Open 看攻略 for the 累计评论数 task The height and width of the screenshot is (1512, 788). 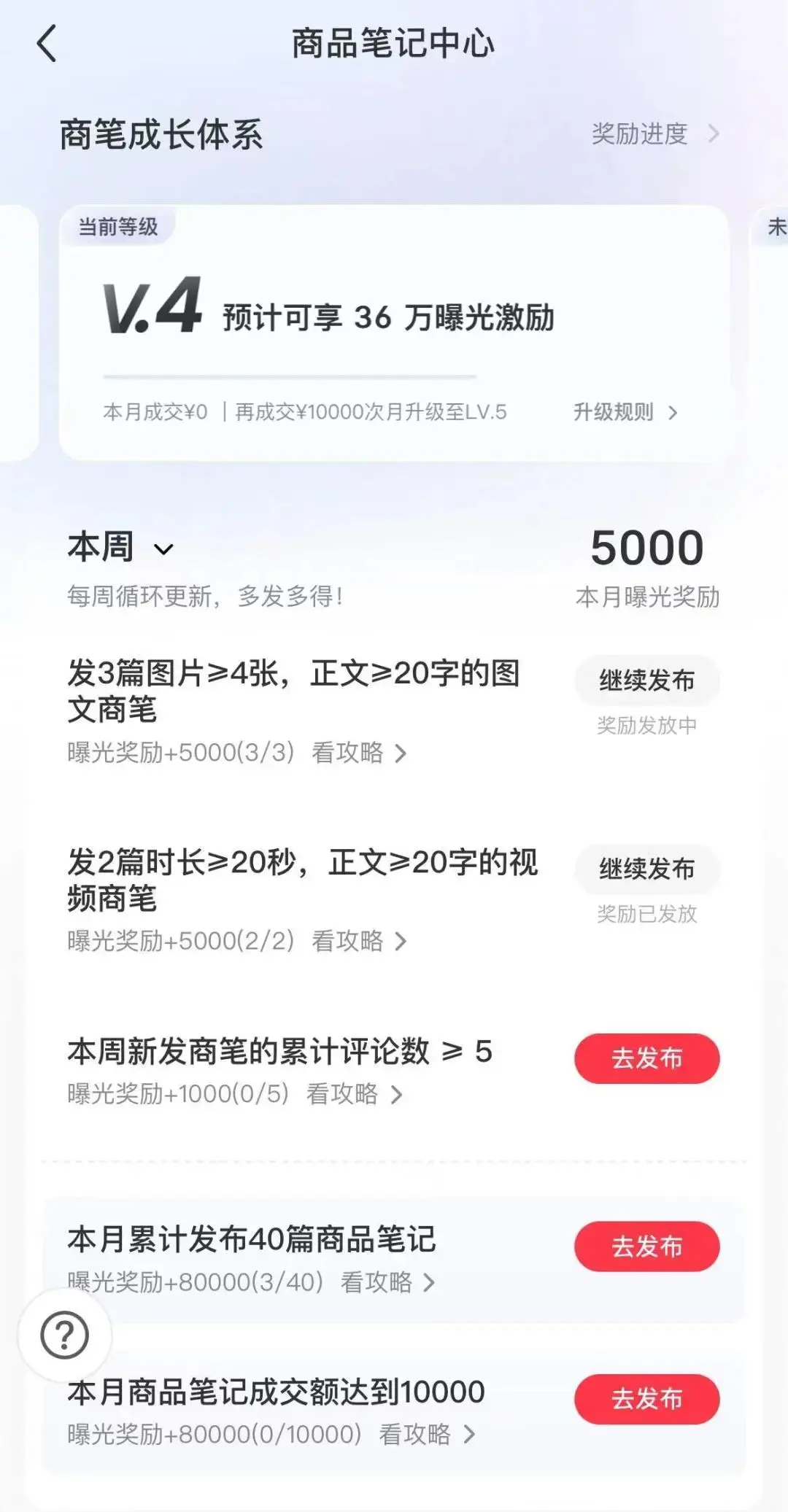(x=354, y=1094)
